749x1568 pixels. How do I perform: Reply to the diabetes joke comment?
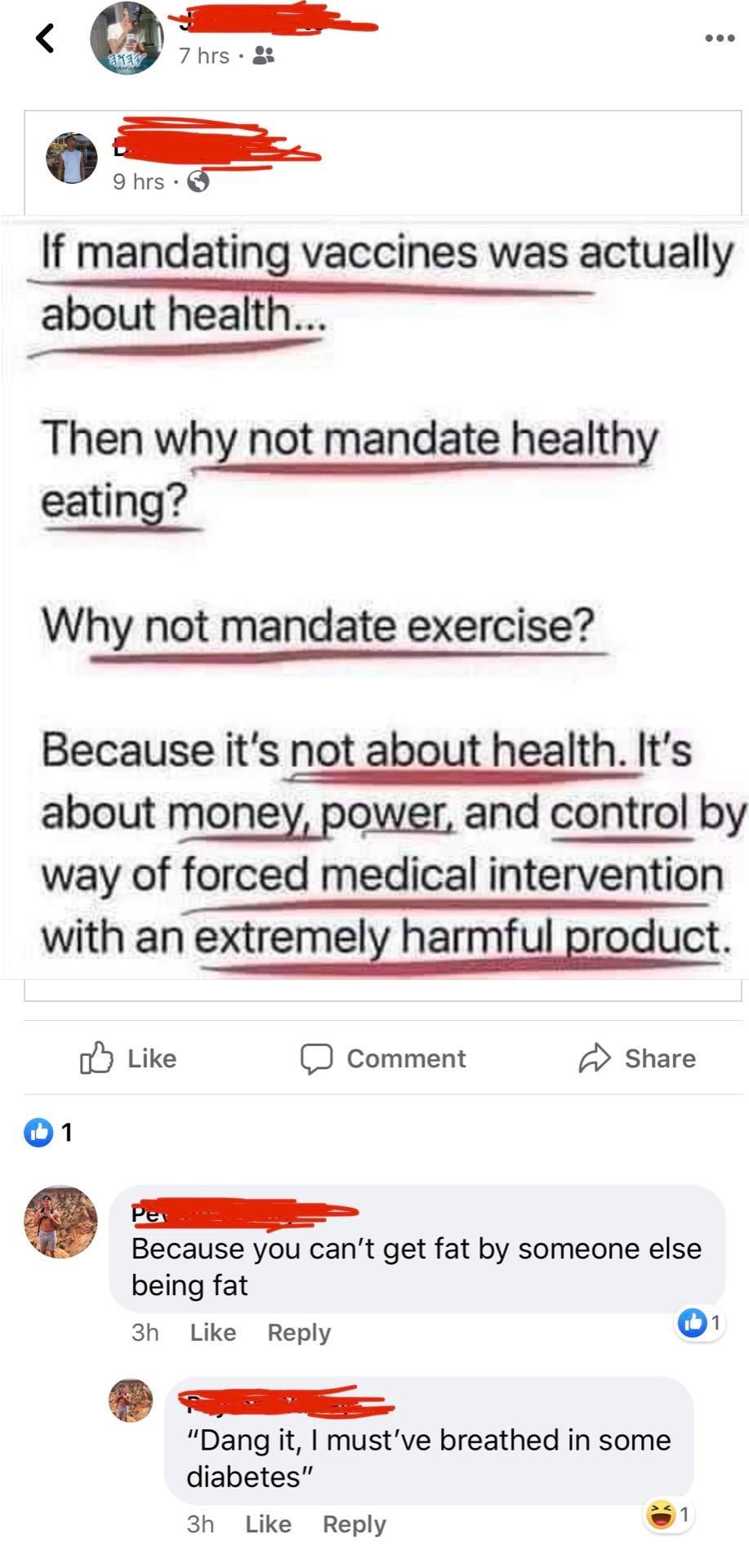(x=354, y=1525)
